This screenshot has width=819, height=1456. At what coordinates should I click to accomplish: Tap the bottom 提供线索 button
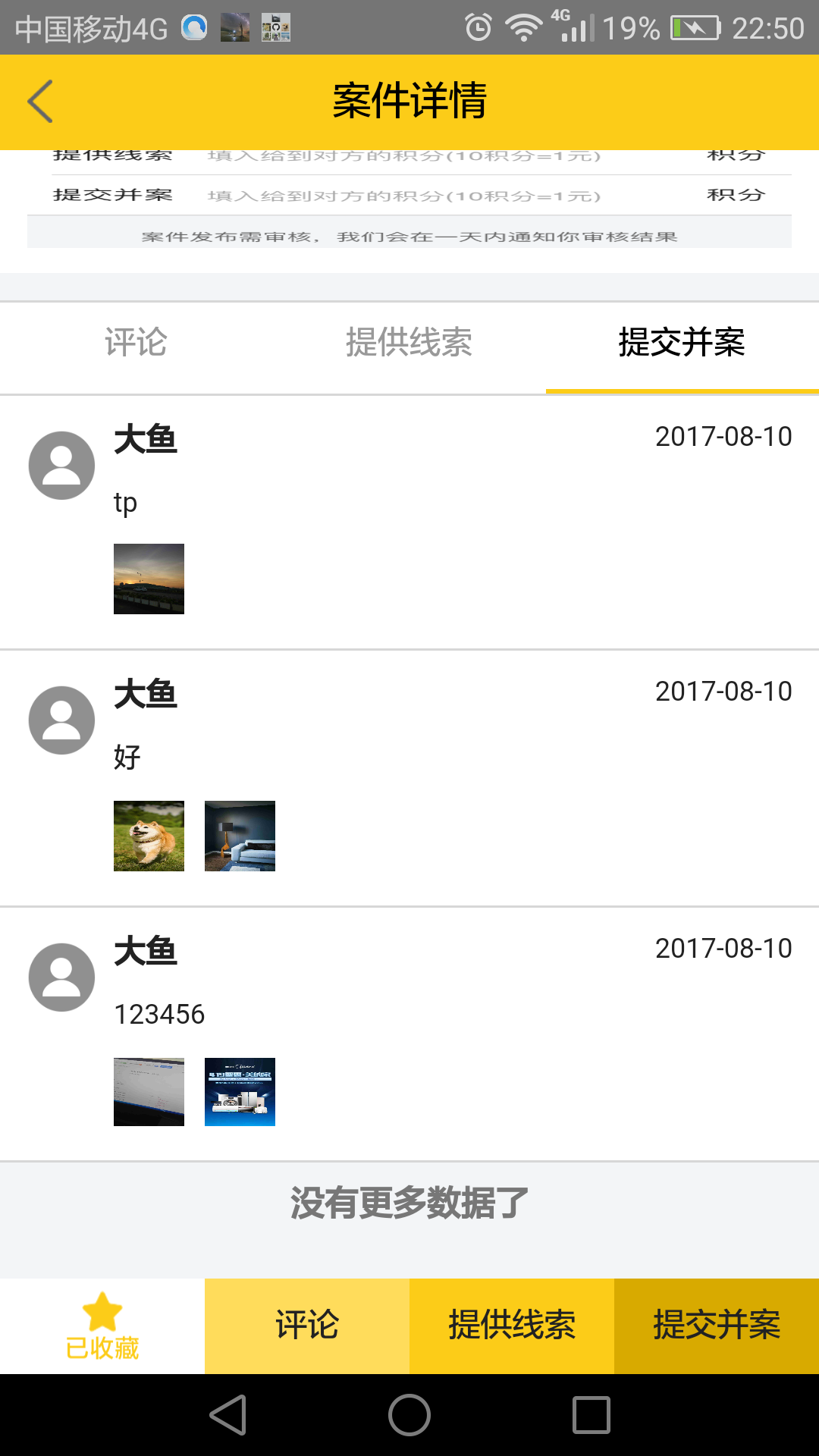512,1326
